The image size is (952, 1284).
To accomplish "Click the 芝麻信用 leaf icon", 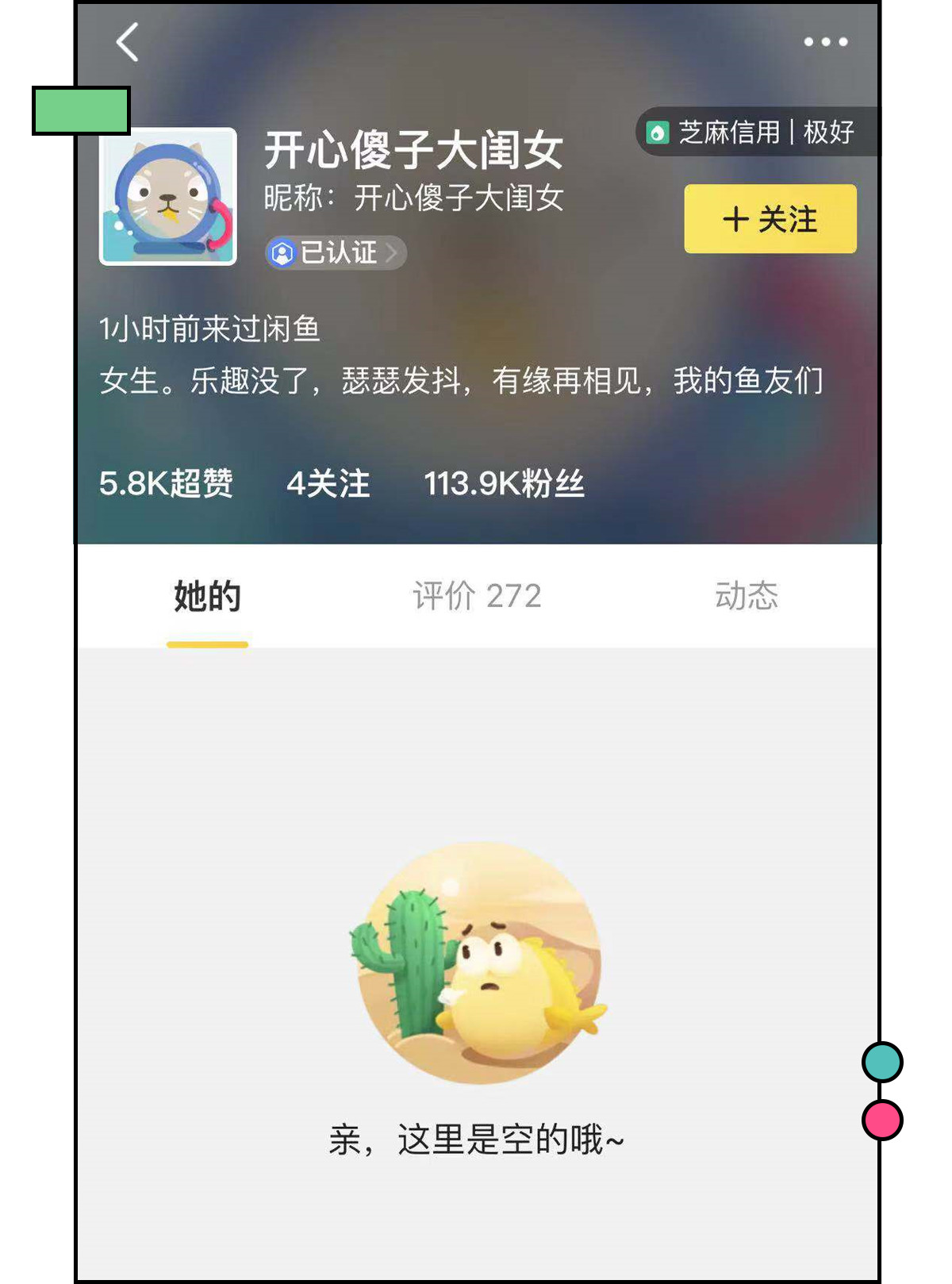I will pos(659,129).
